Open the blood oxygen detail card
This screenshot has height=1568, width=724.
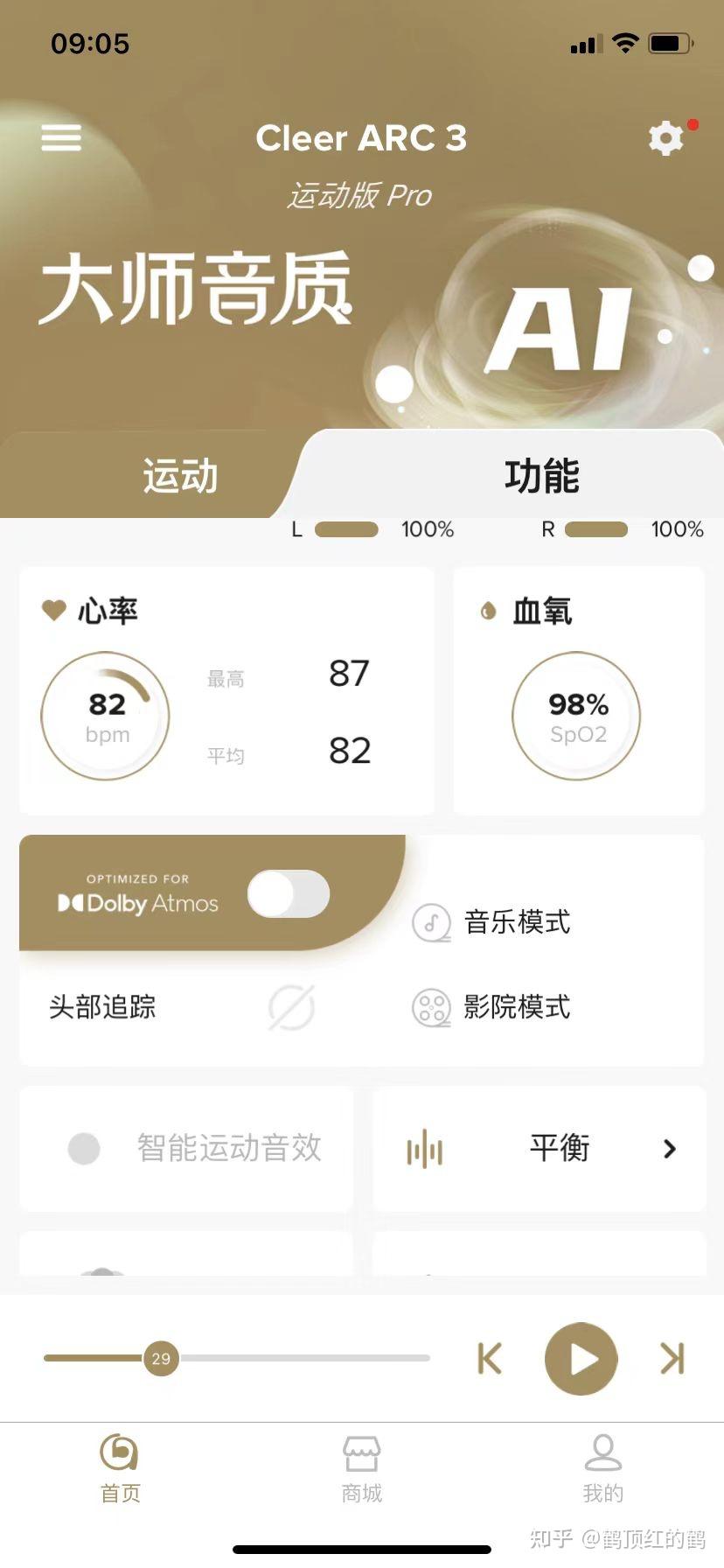coord(578,691)
